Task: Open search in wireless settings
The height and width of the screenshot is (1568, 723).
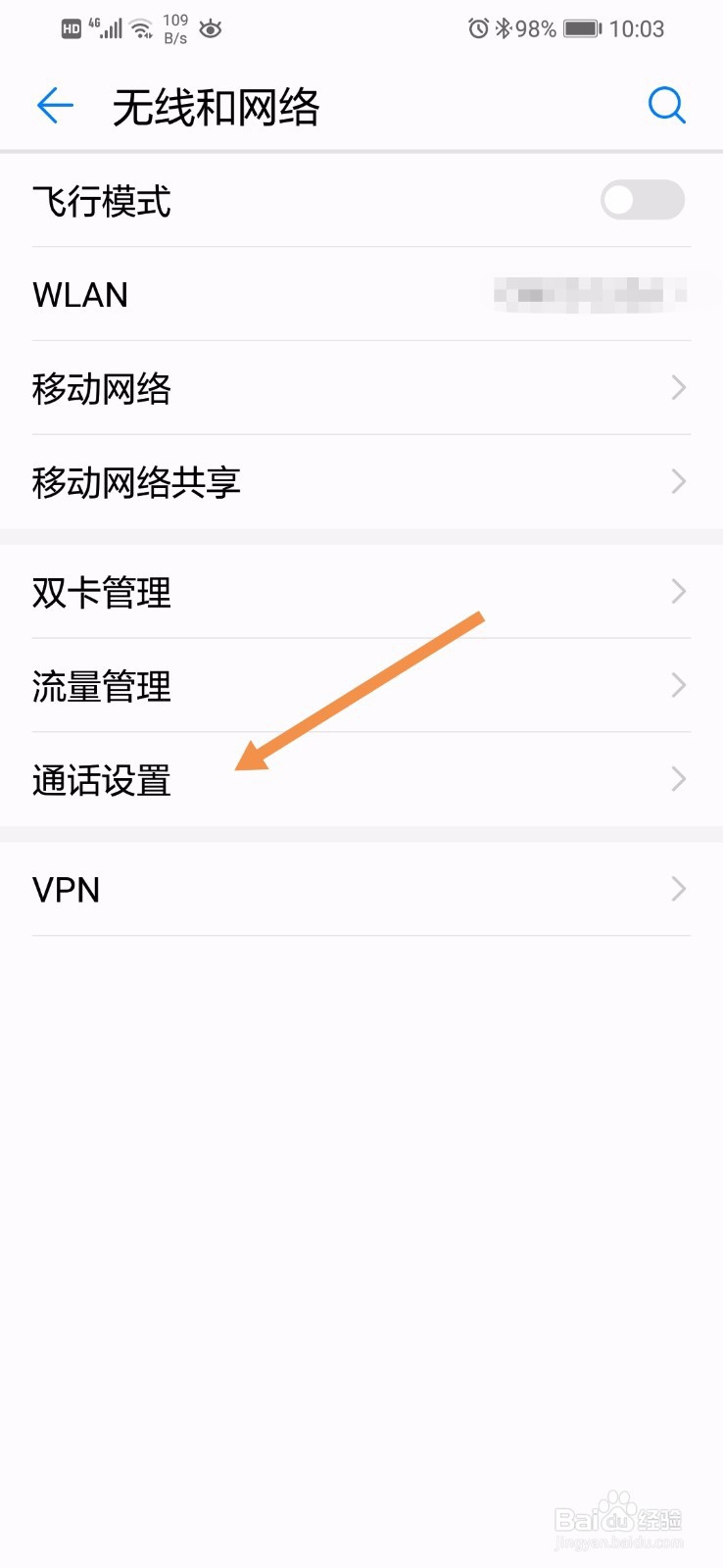Action: [667, 105]
